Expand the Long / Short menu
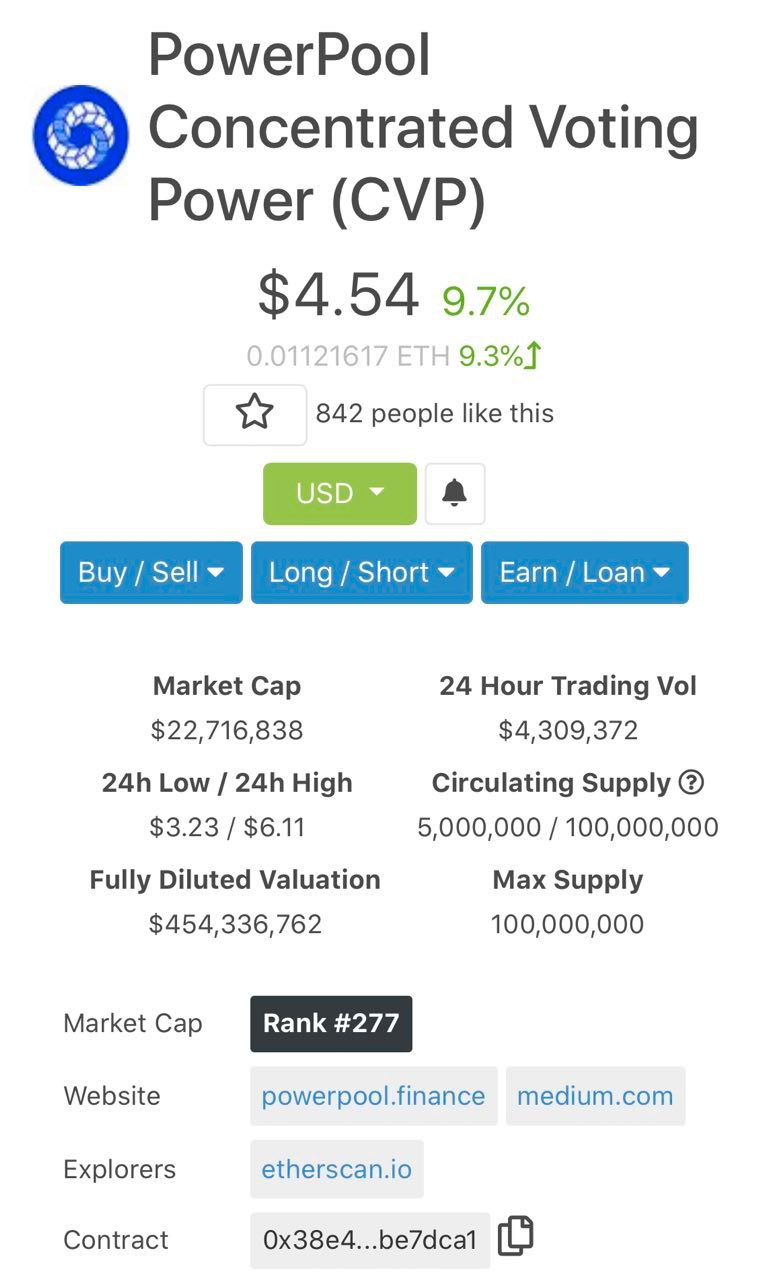 362,572
